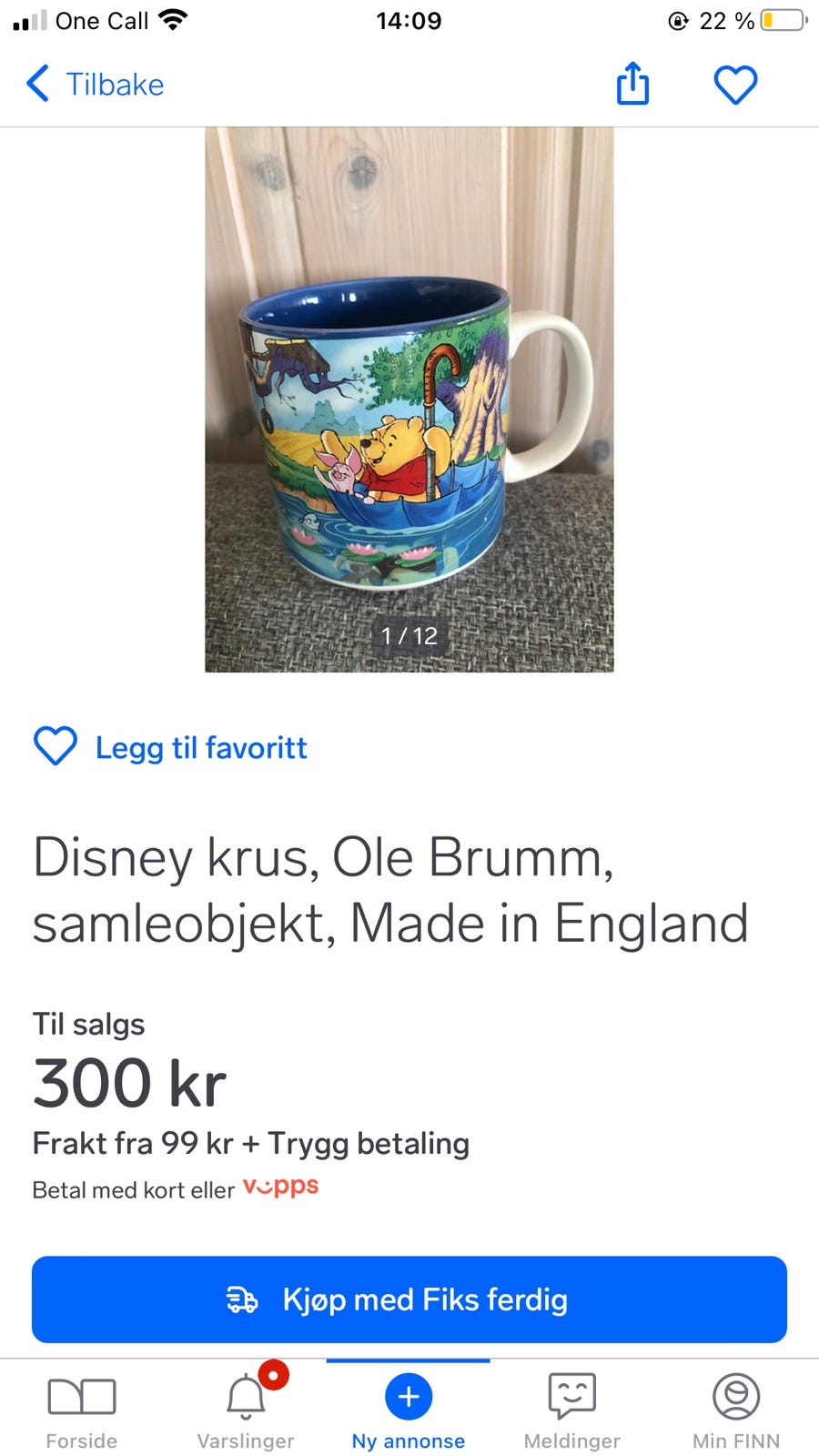Open Meldinger via the chat icon
The image size is (819, 1456).
(x=571, y=1395)
